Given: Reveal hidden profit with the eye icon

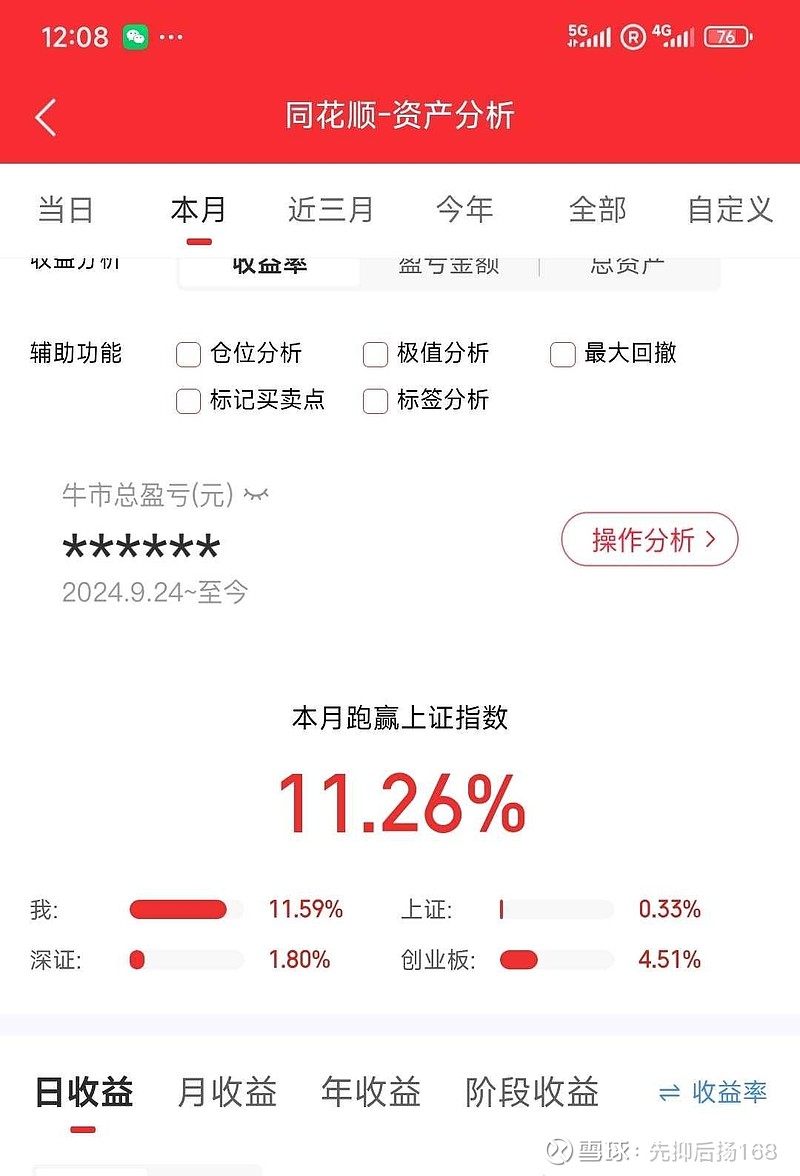Looking at the screenshot, I should [254, 492].
